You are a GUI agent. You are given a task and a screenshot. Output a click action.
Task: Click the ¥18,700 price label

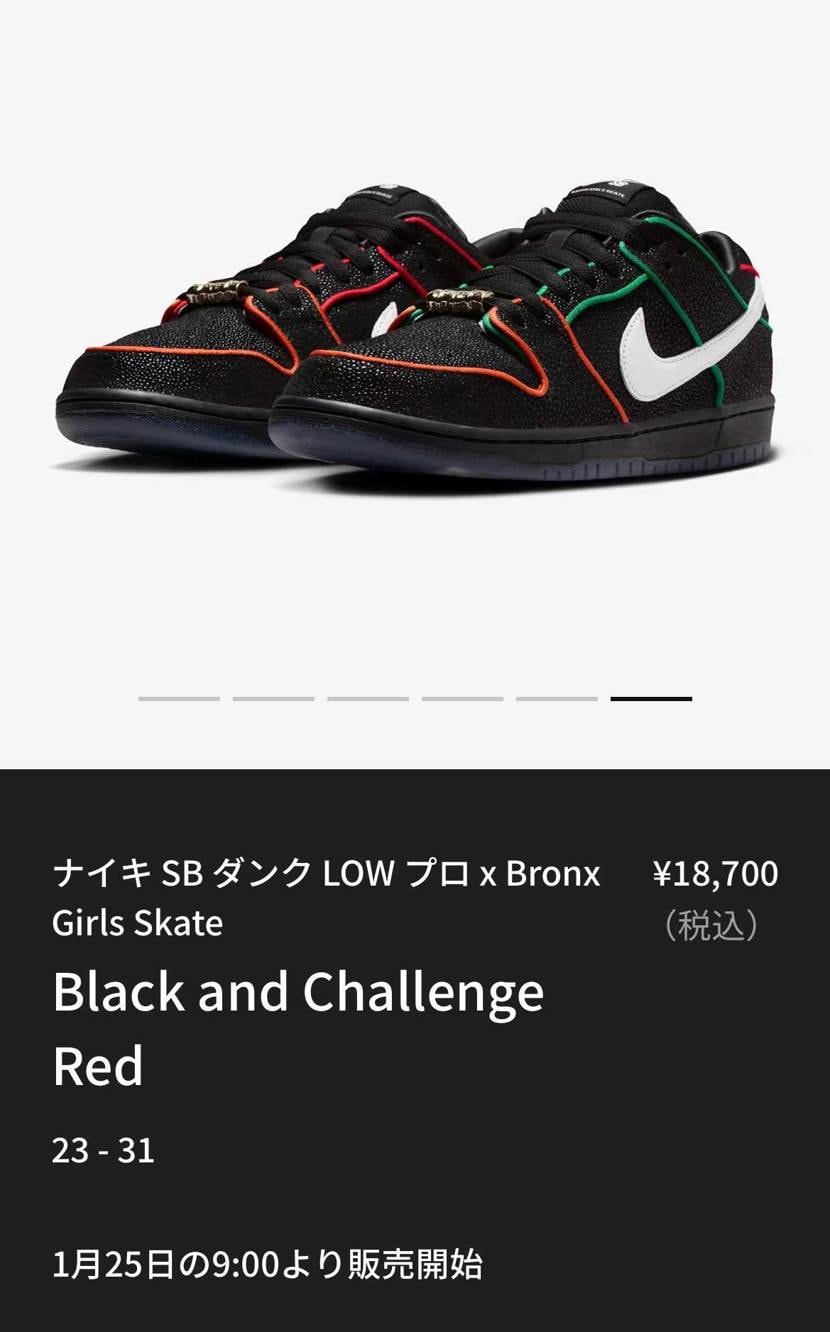(x=713, y=873)
